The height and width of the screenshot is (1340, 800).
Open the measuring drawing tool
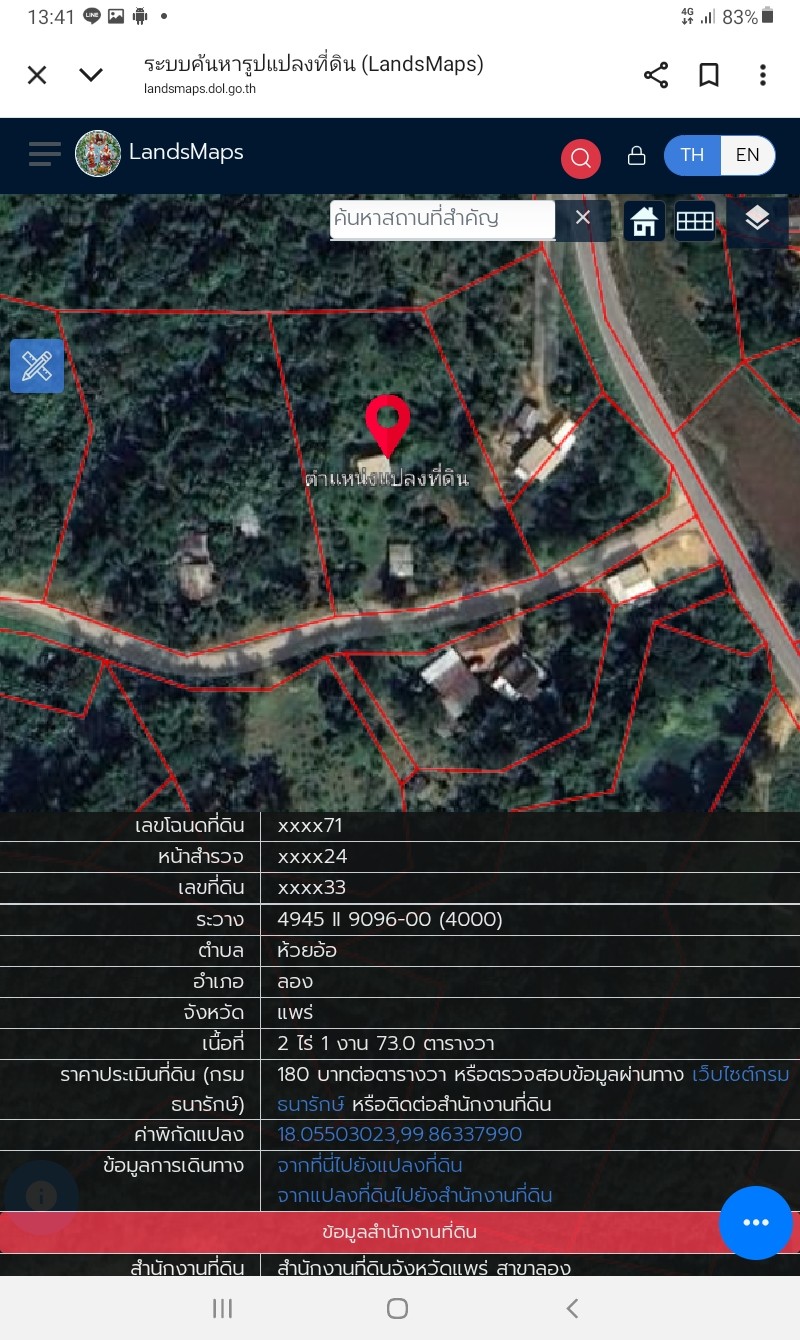click(x=37, y=366)
